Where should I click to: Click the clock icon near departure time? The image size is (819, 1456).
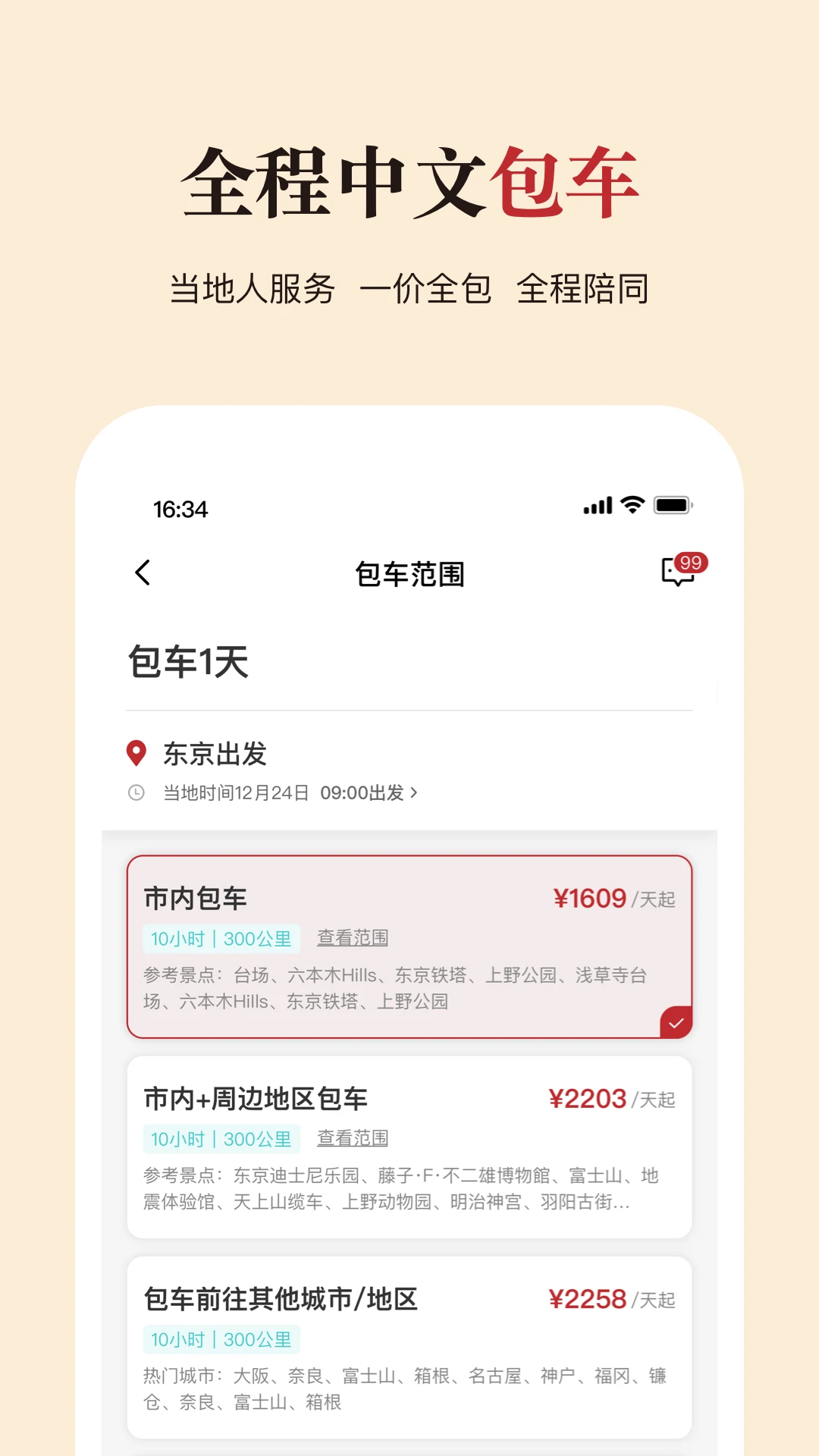click(x=136, y=793)
